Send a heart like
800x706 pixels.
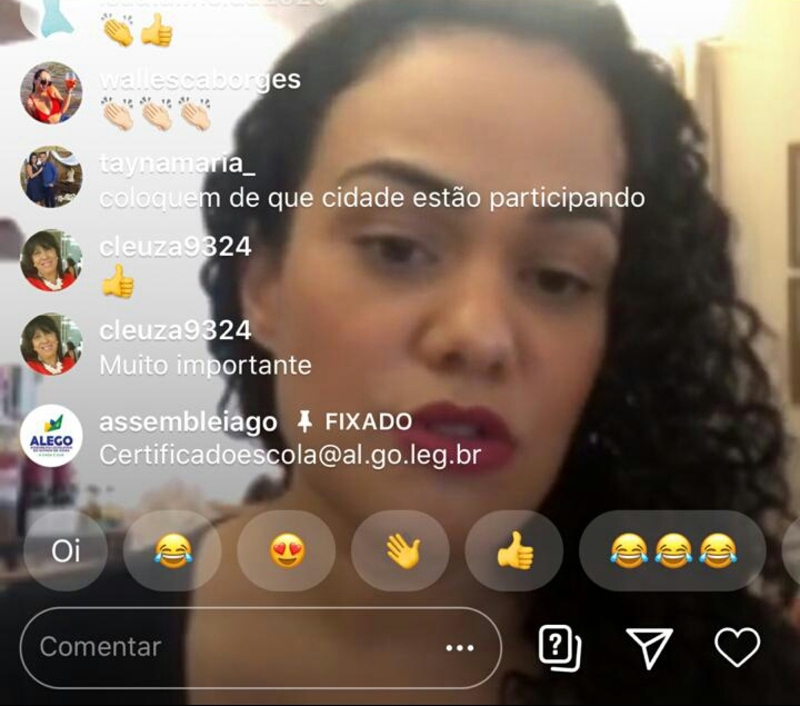(737, 648)
